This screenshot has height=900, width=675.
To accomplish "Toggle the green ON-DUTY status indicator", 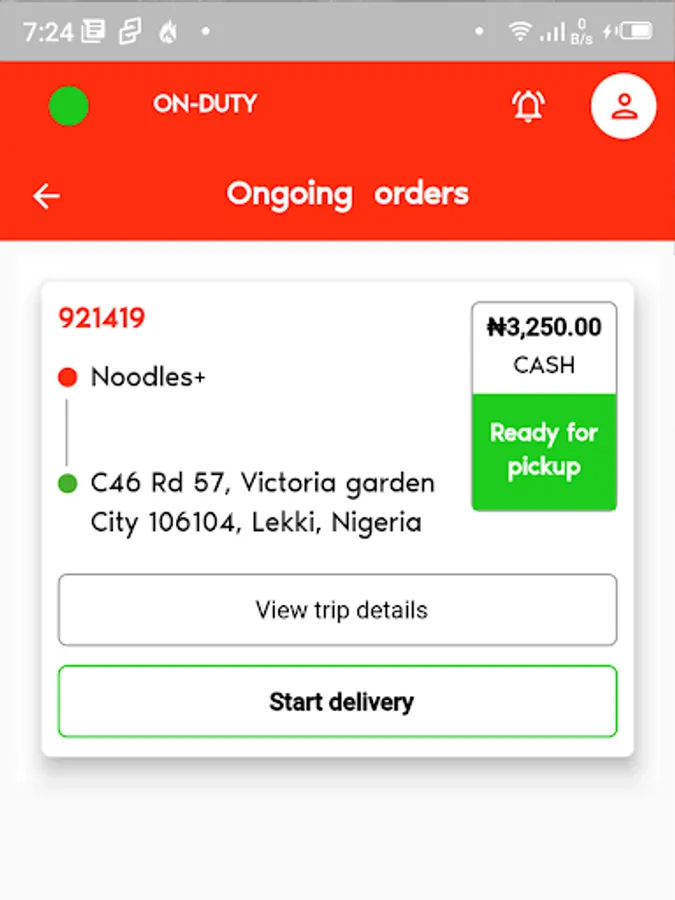I will click(69, 106).
